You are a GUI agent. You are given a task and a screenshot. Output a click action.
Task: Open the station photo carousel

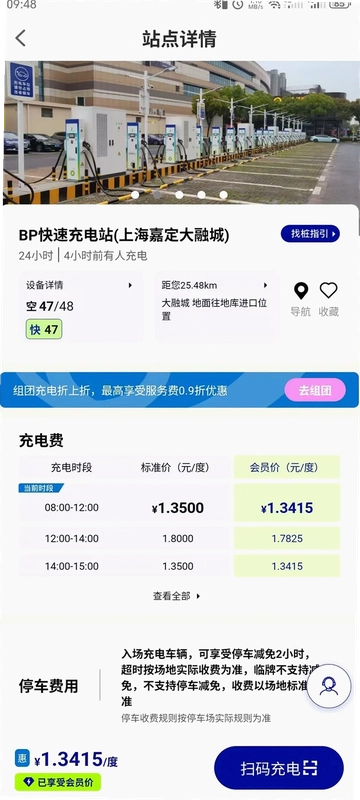click(x=181, y=133)
